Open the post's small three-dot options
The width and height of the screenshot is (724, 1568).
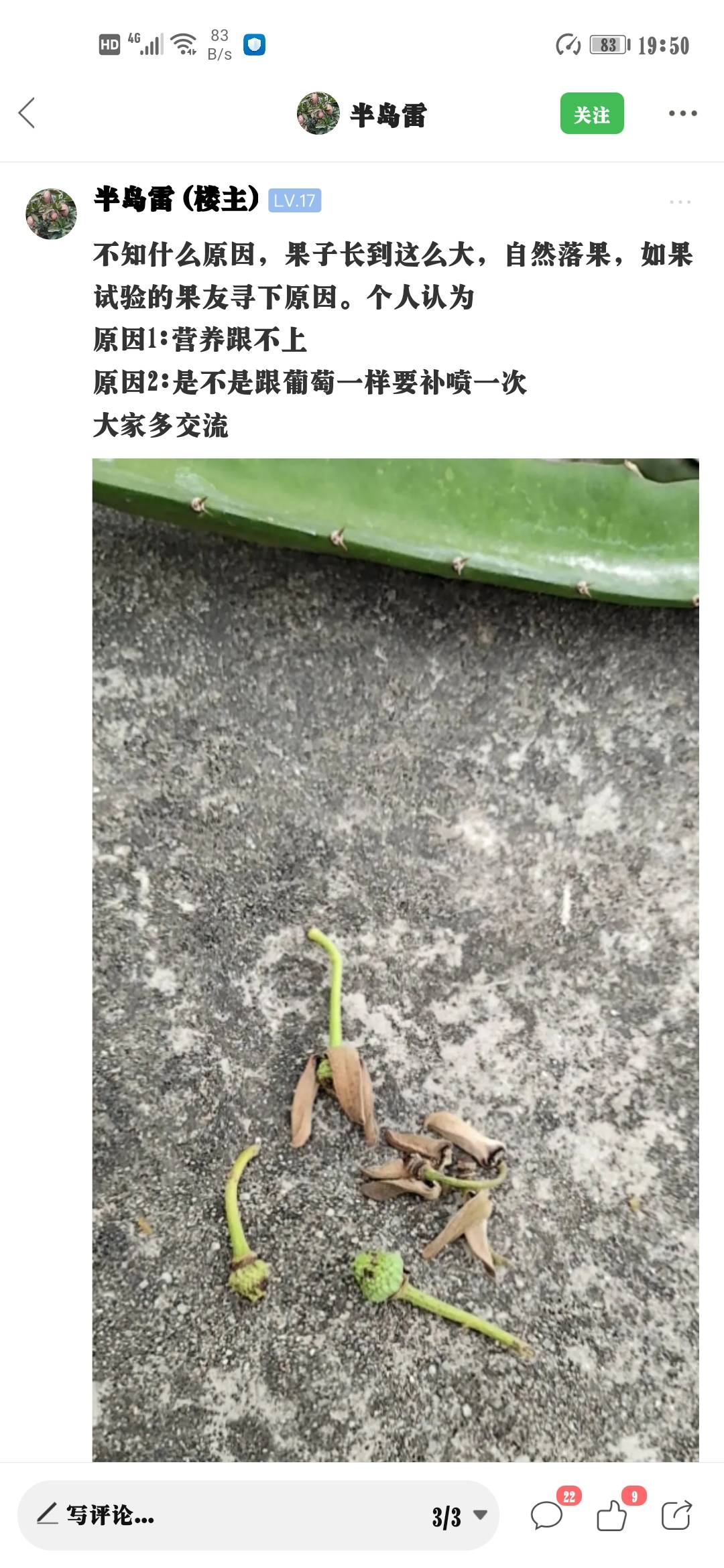tap(680, 202)
